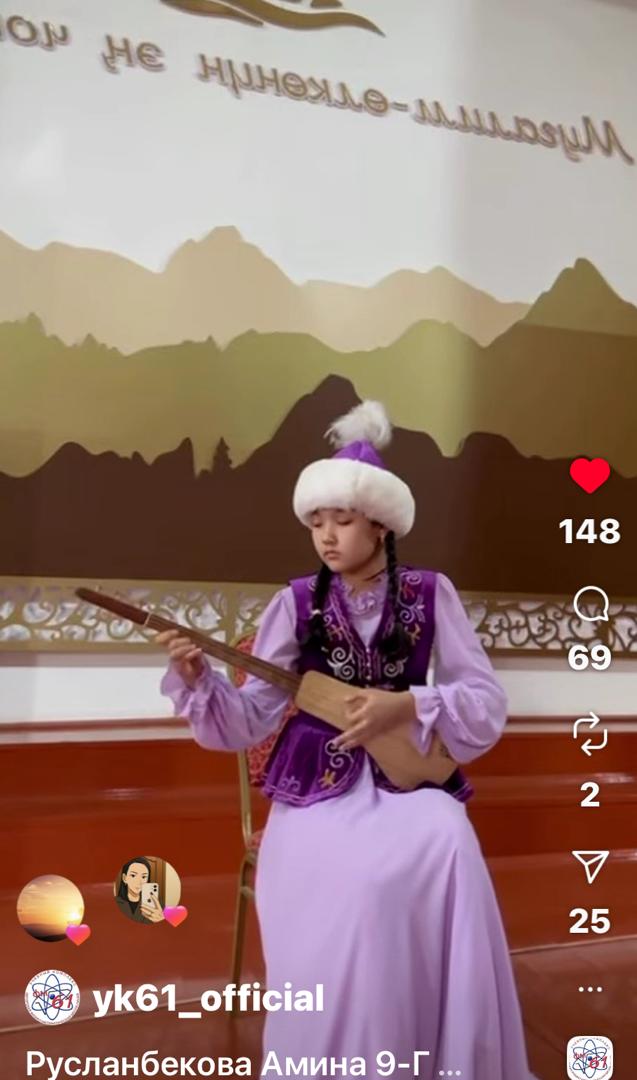Open the three-dot more options menu
637x1080 pixels.
(x=590, y=988)
